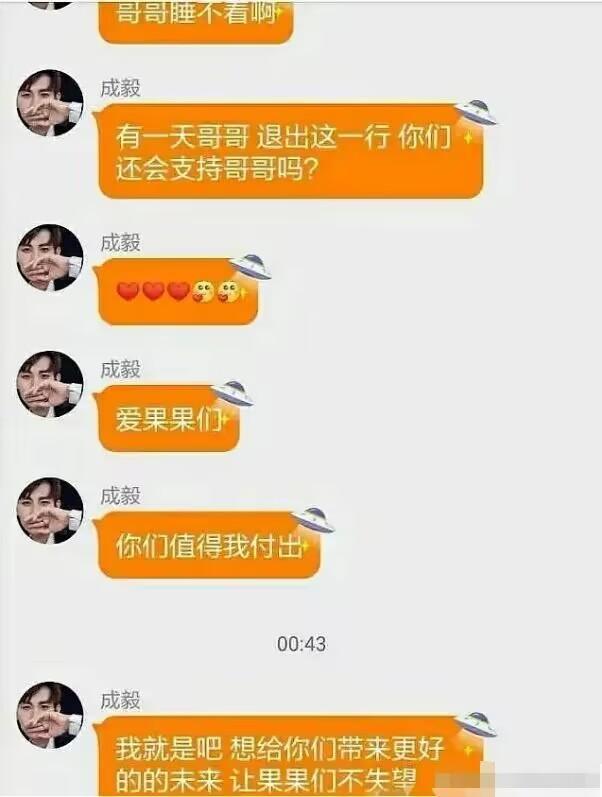Open 成毅's avatar beside the 爱果果们 message
Image resolution: width=602 pixels, height=797 pixels.
pyautogui.click(x=49, y=384)
